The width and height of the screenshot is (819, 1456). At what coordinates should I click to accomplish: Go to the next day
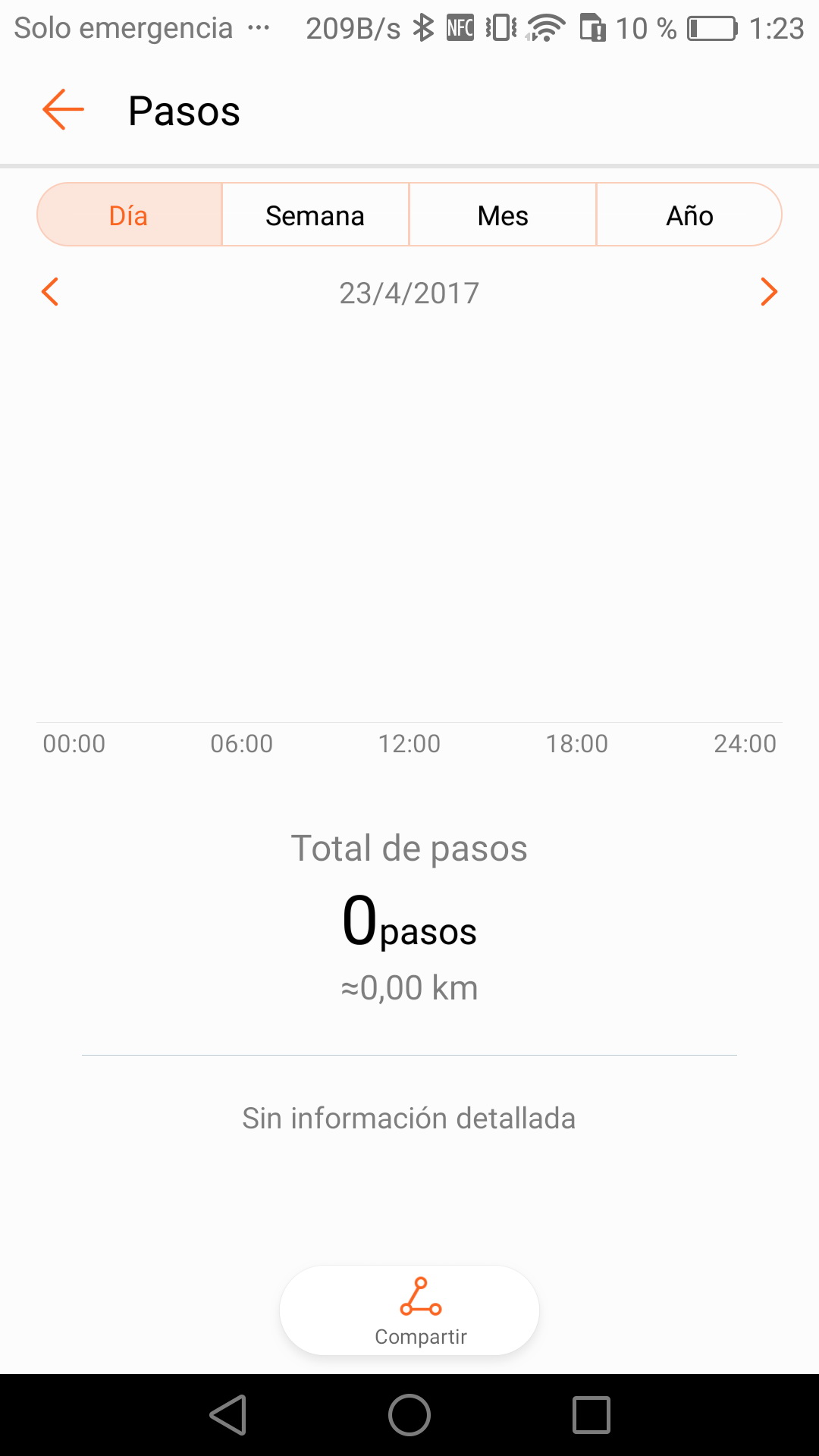(768, 292)
